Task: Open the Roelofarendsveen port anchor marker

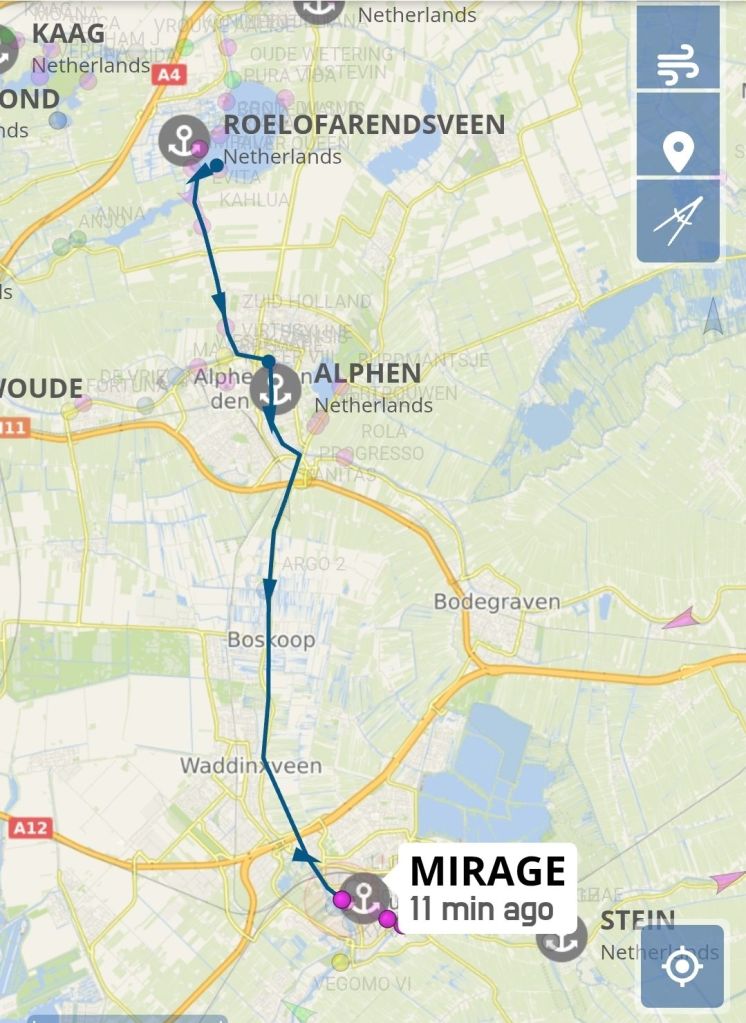Action: click(184, 141)
